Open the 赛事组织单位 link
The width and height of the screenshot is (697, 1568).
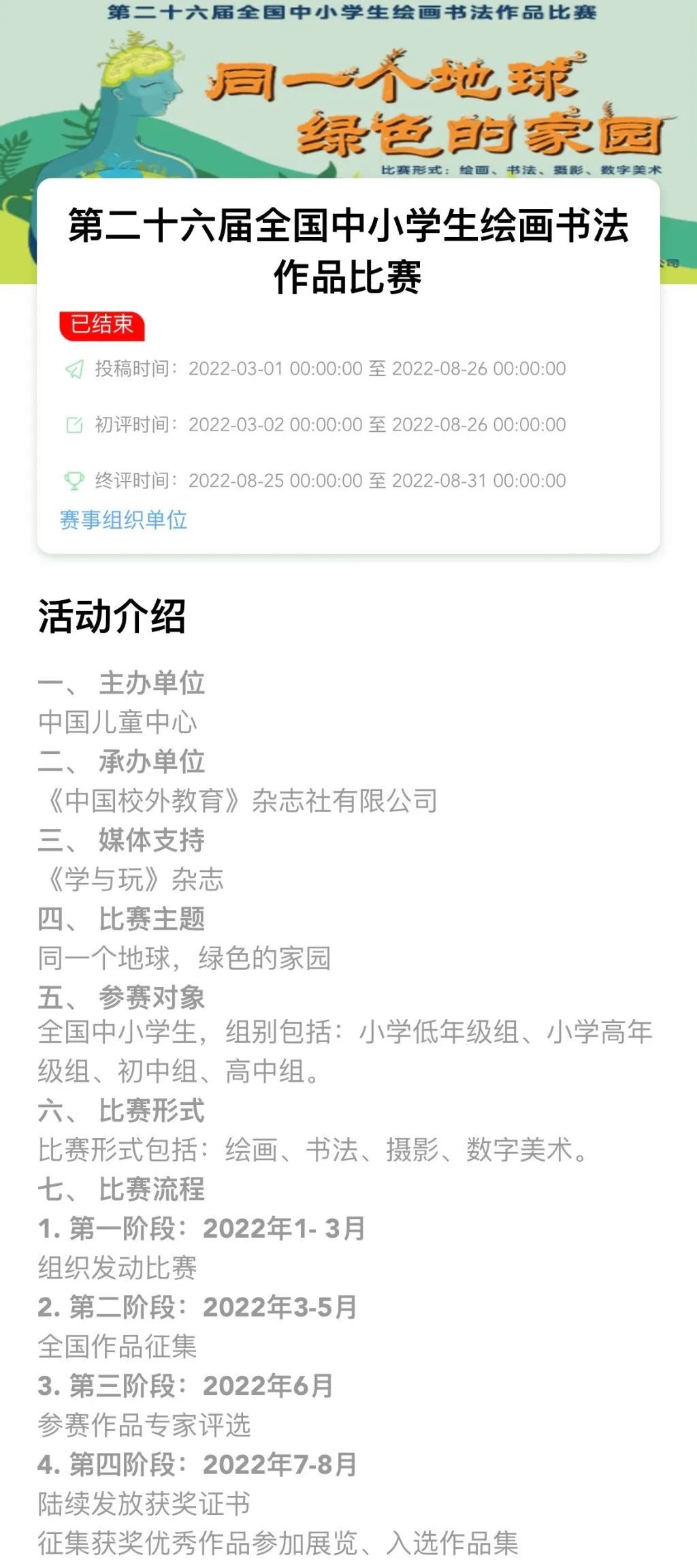click(123, 520)
